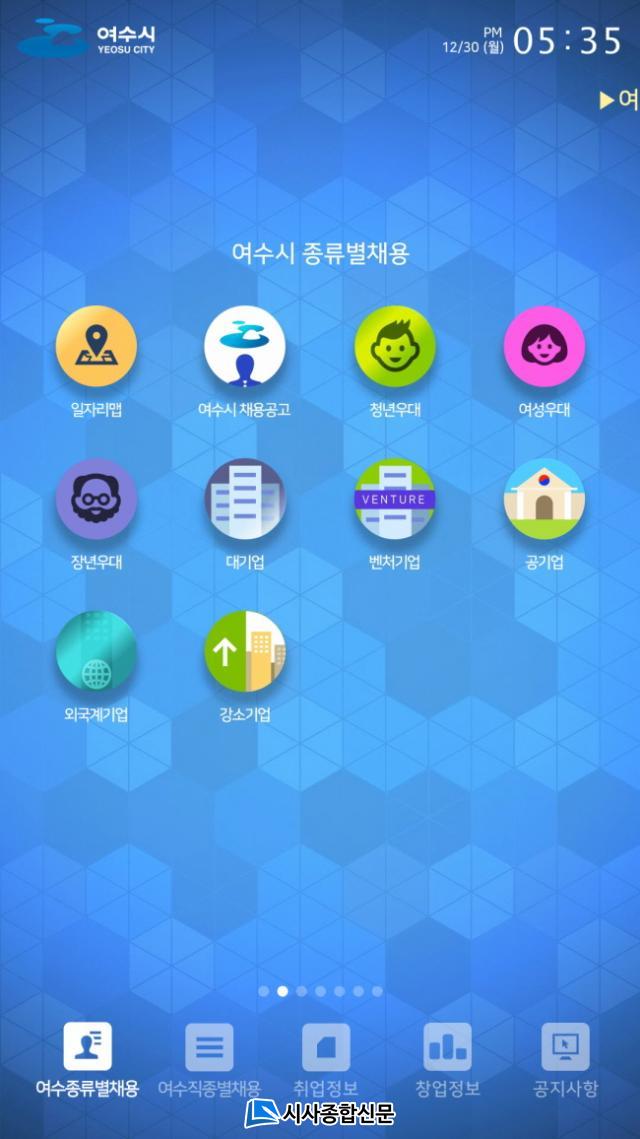Image resolution: width=640 pixels, height=1139 pixels.
Task: Open the 외국계기업 category
Action: click(x=96, y=652)
